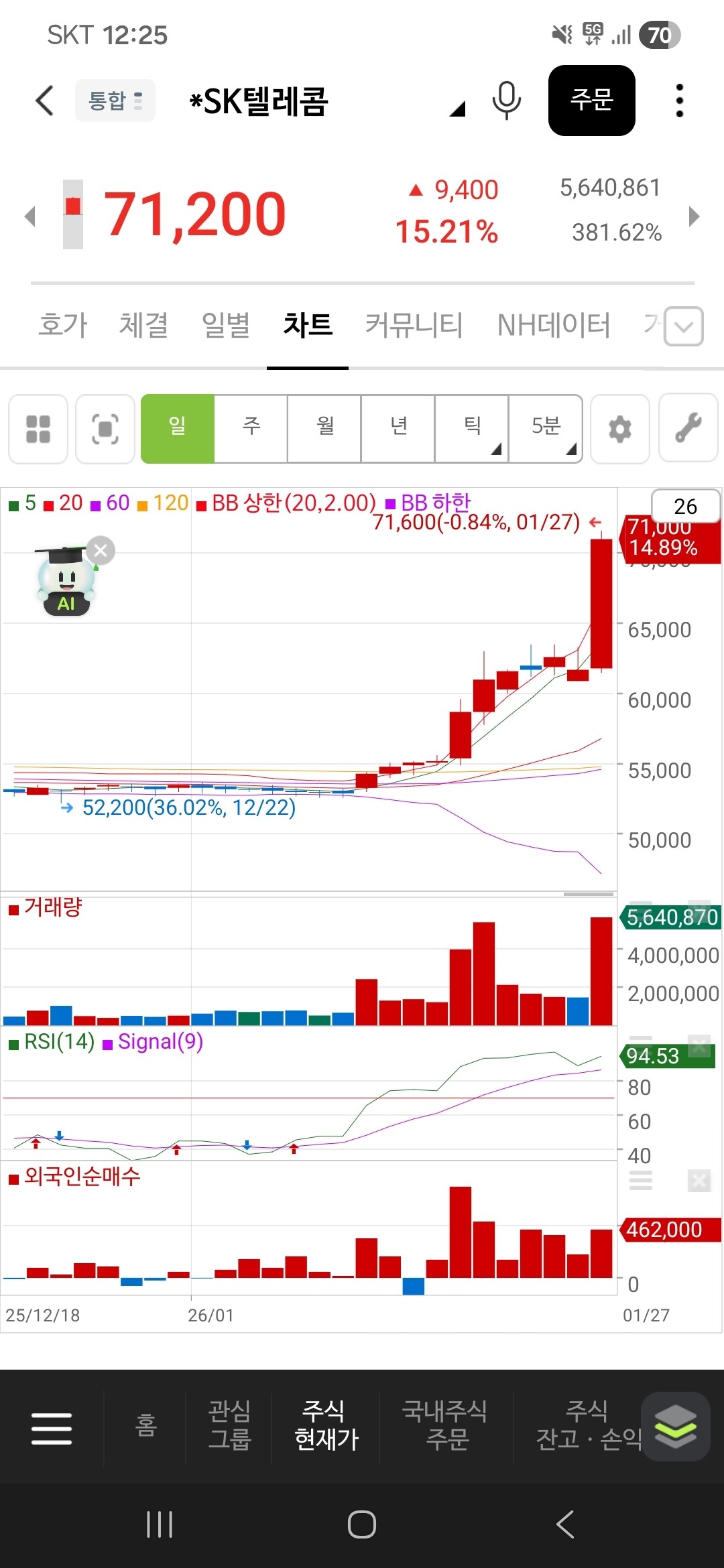Viewport: 724px width, 1568px height.
Task: Start voice search with the microphone
Action: 506,101
